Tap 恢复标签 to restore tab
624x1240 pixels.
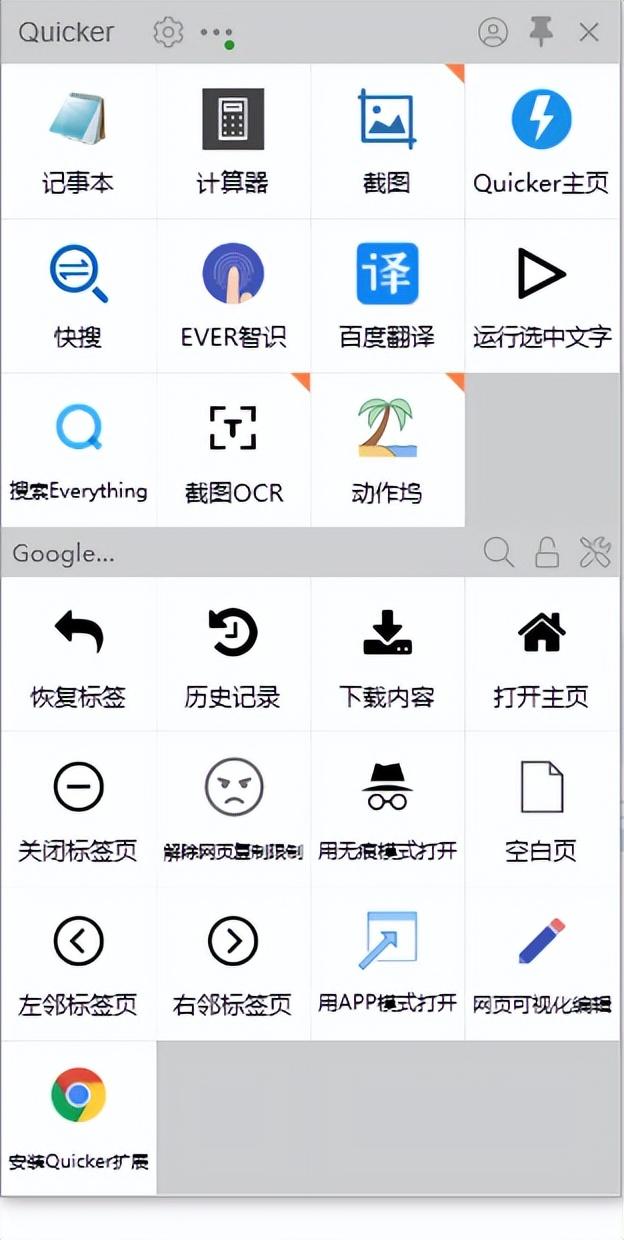pos(78,654)
